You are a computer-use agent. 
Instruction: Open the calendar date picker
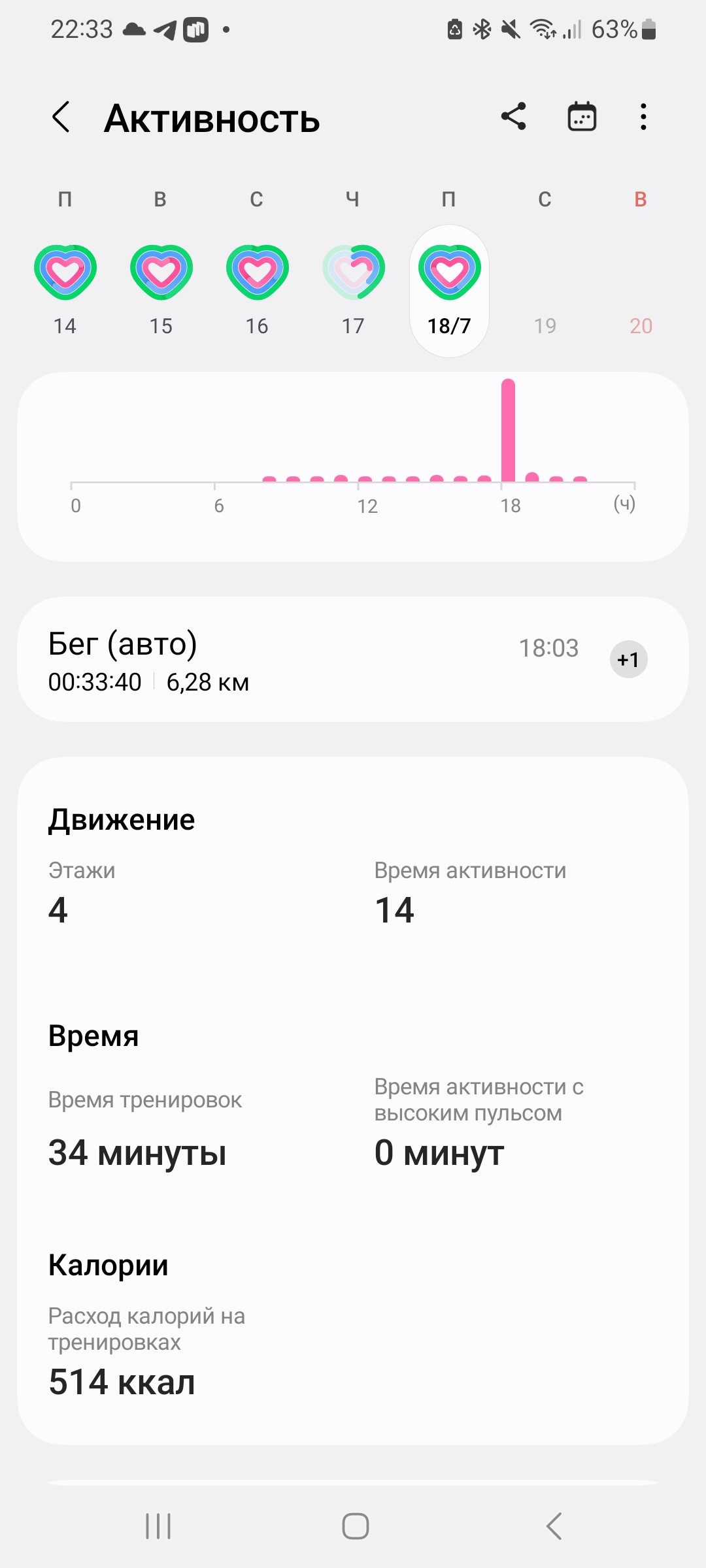582,117
